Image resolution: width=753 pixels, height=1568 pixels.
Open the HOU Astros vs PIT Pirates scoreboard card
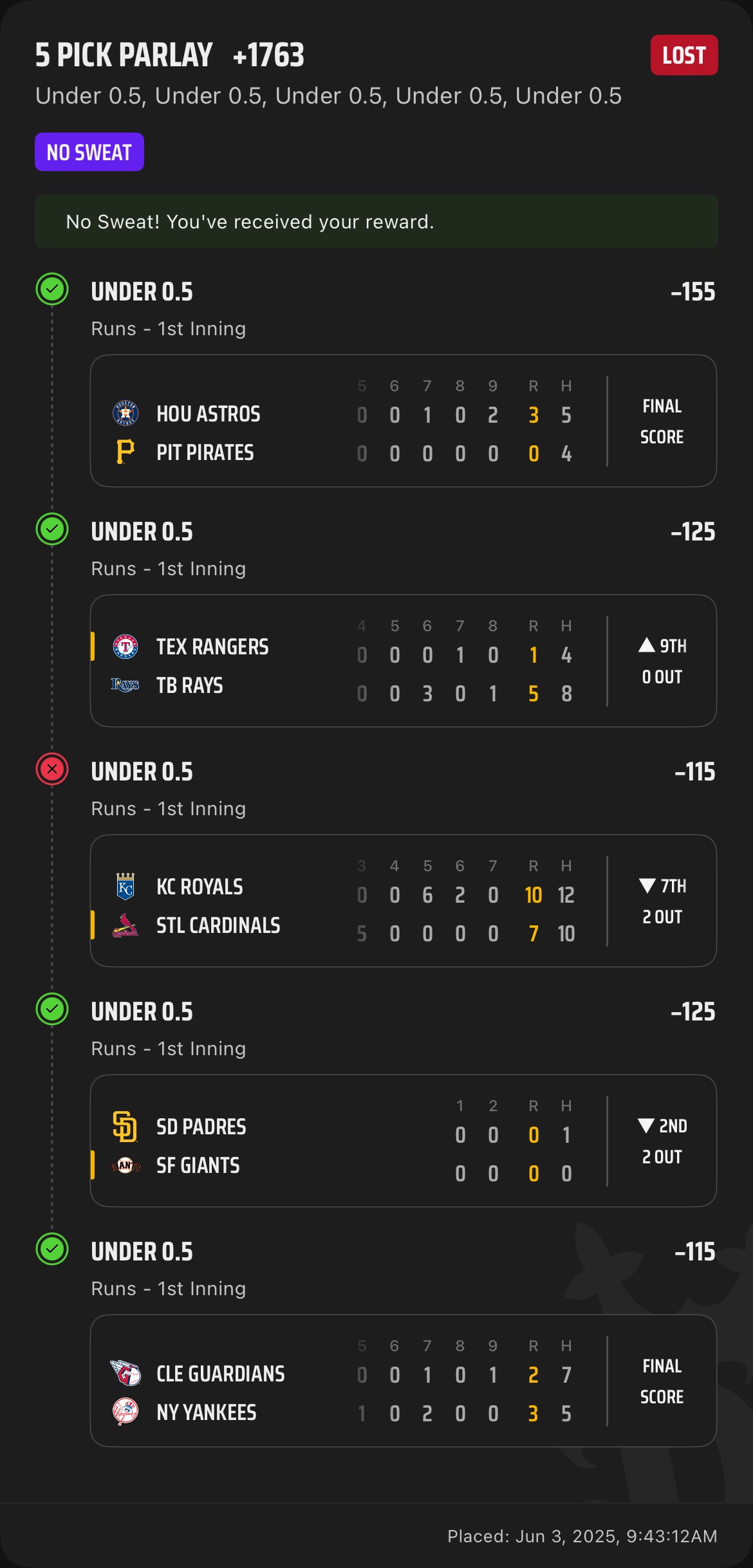pos(404,421)
